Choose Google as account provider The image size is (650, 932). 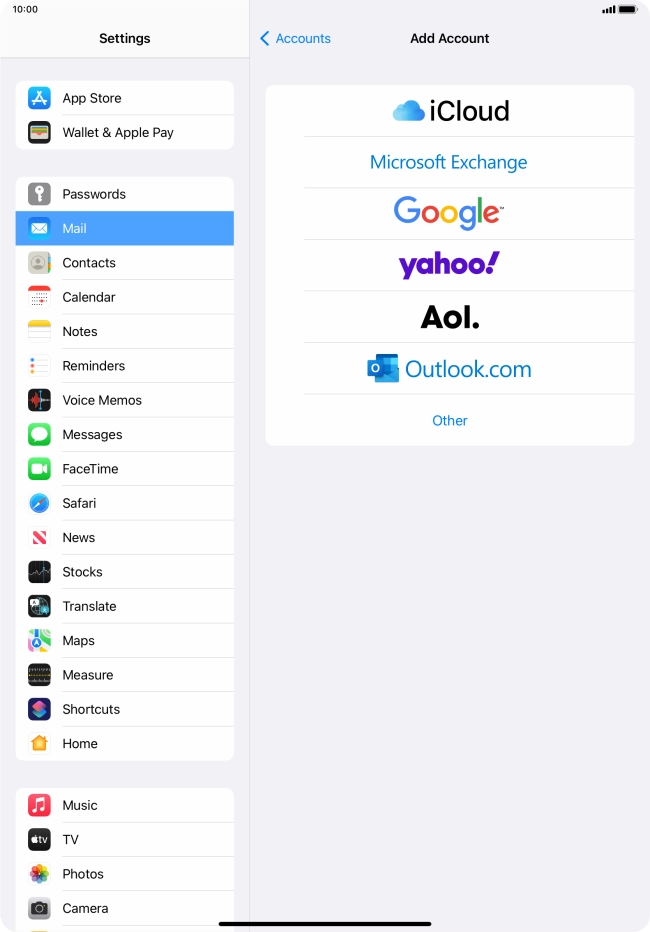449,213
